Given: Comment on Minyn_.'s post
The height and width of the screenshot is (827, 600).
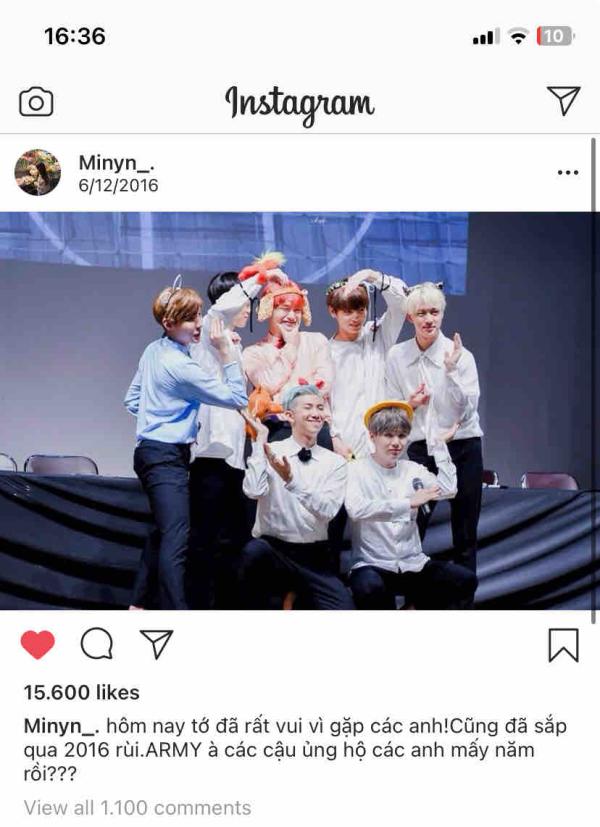Looking at the screenshot, I should [x=97, y=645].
